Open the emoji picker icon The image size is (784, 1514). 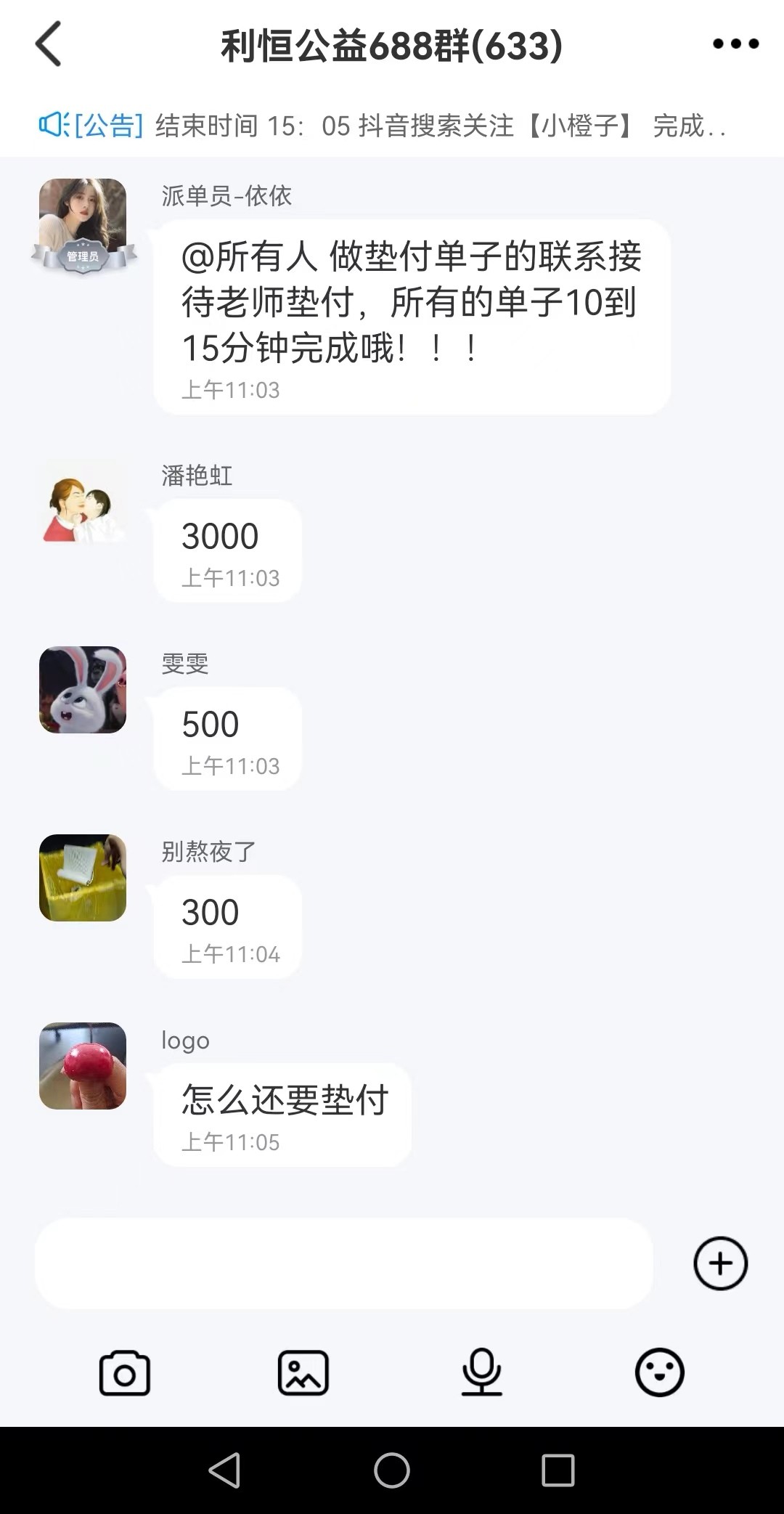[659, 1371]
